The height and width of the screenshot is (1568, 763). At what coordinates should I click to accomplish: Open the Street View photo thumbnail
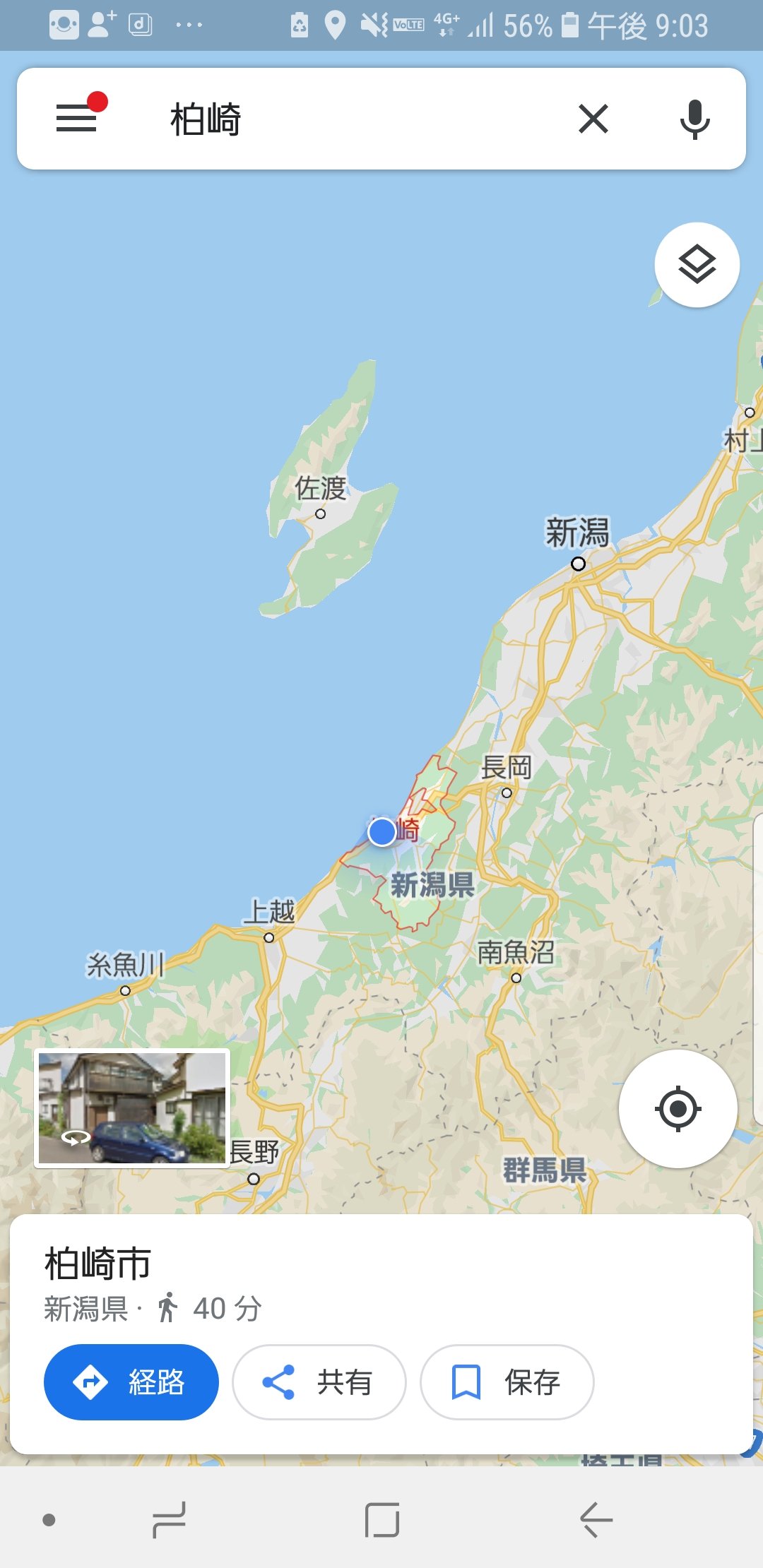[x=132, y=1107]
